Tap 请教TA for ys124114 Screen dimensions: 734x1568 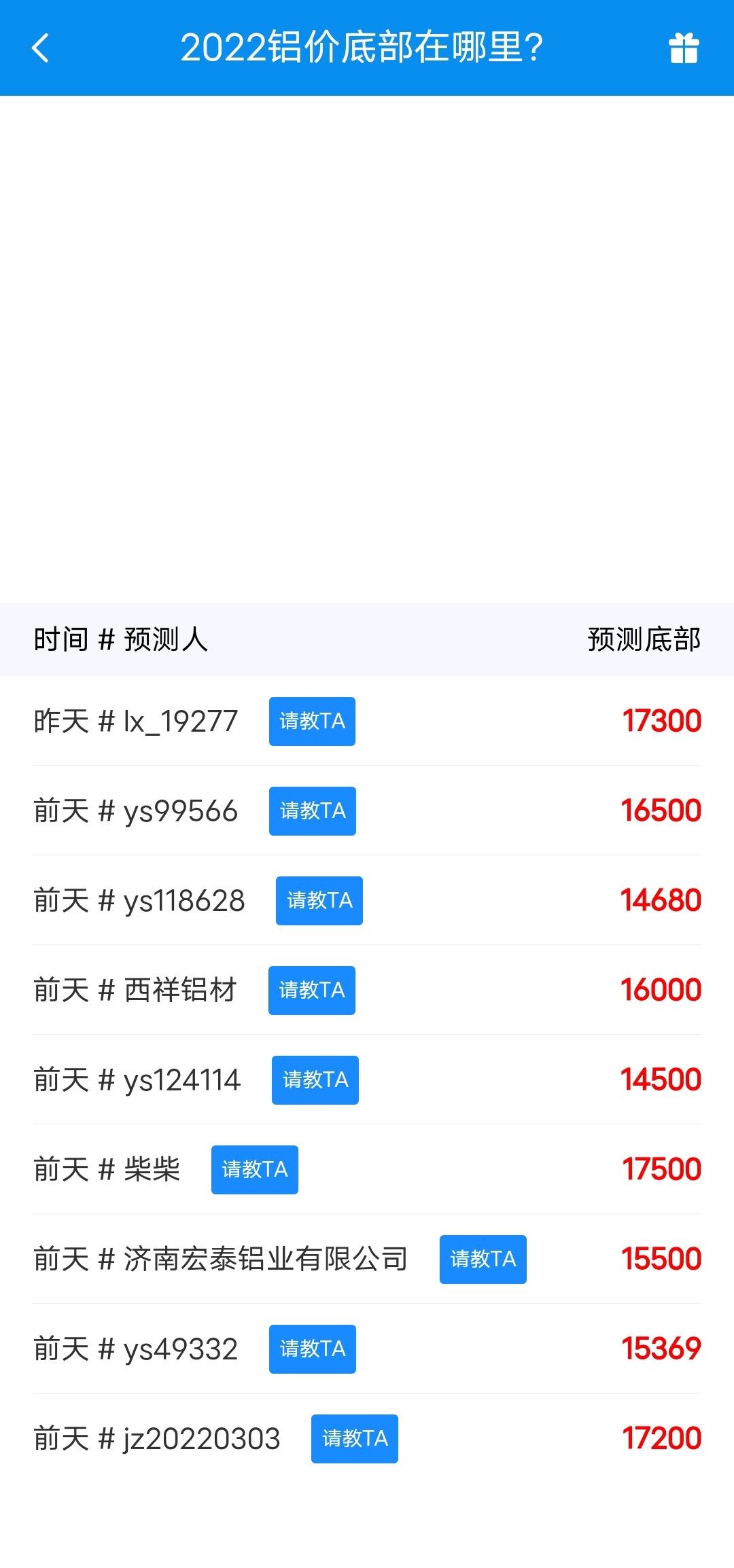(x=315, y=1080)
